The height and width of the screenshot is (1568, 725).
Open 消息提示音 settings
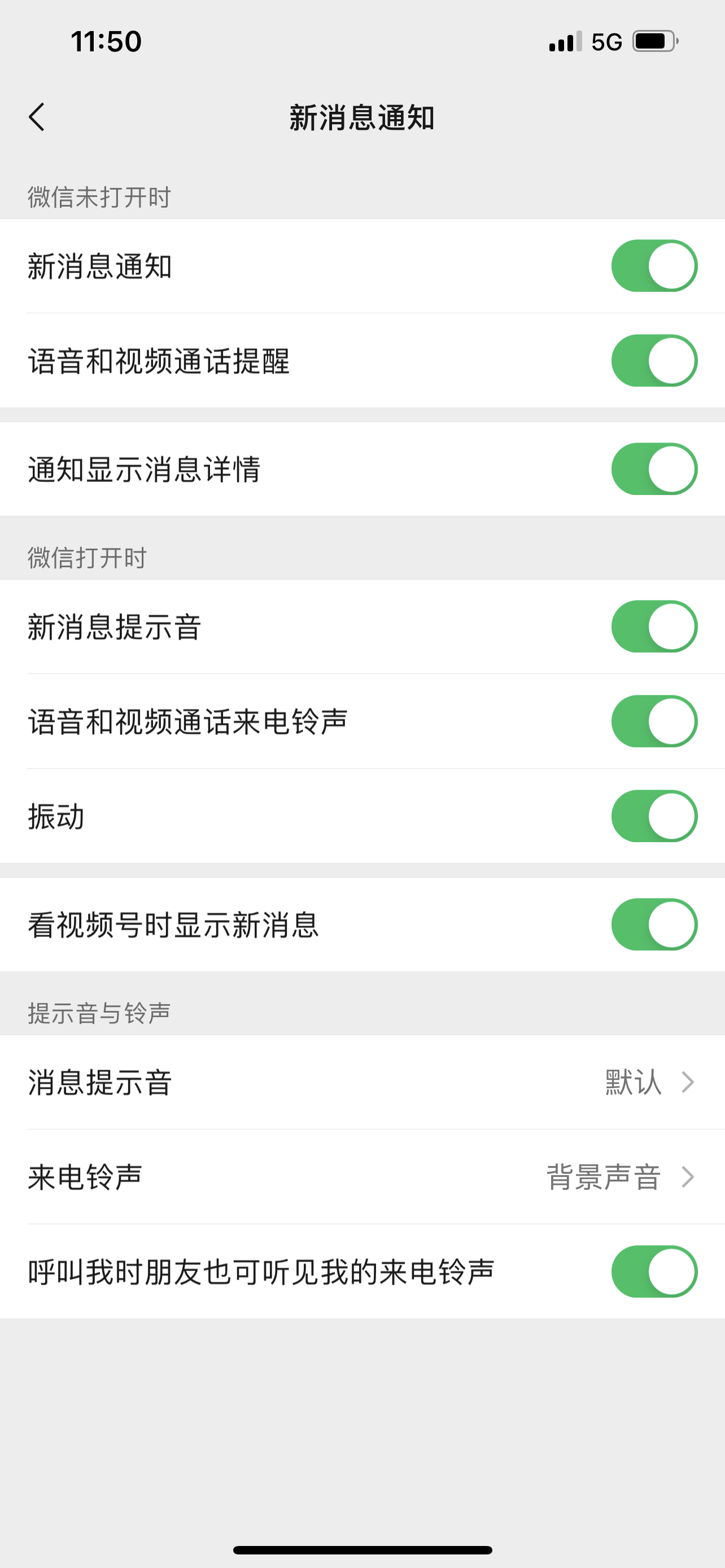[x=362, y=1082]
